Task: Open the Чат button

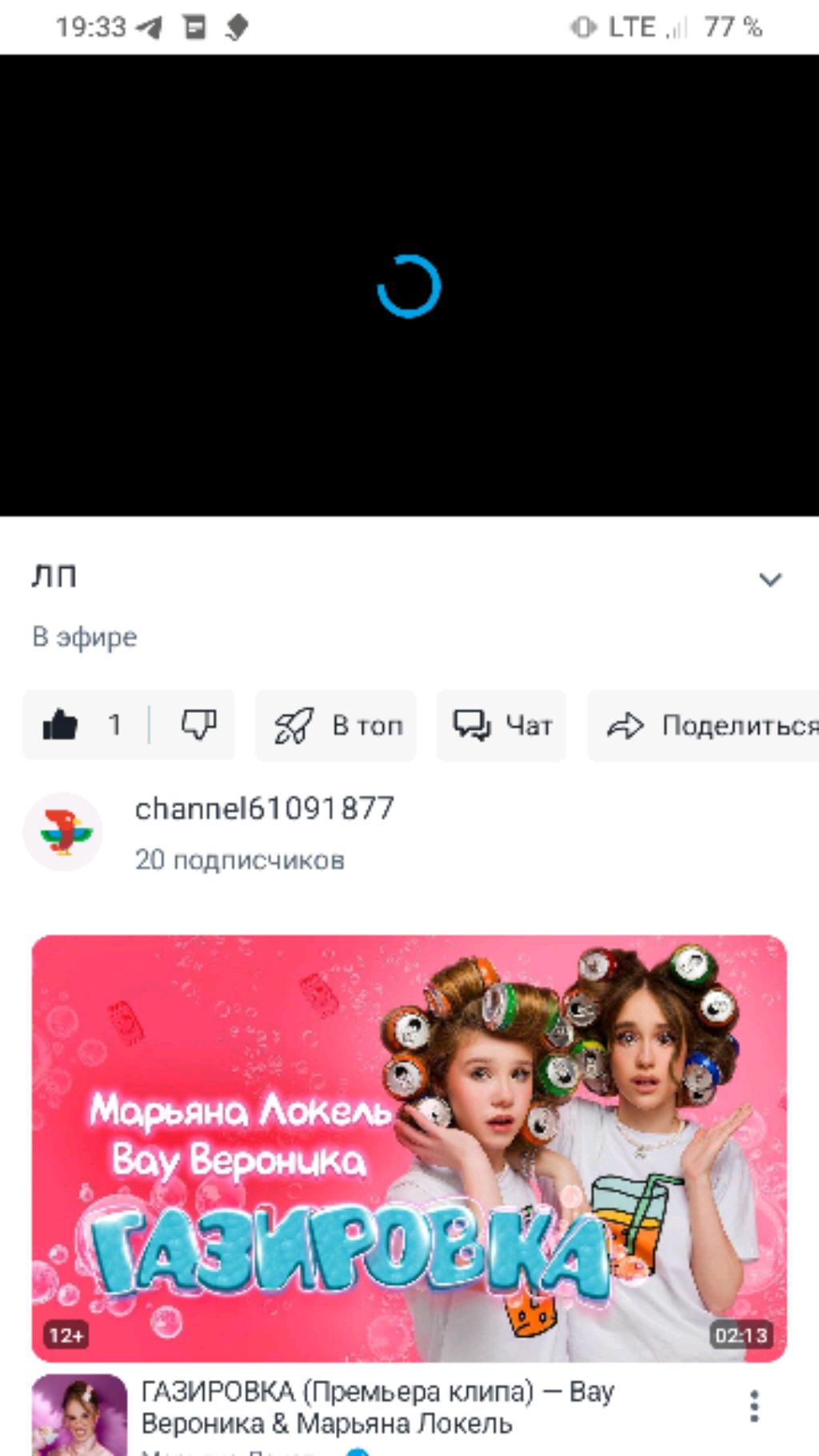Action: 501,726
